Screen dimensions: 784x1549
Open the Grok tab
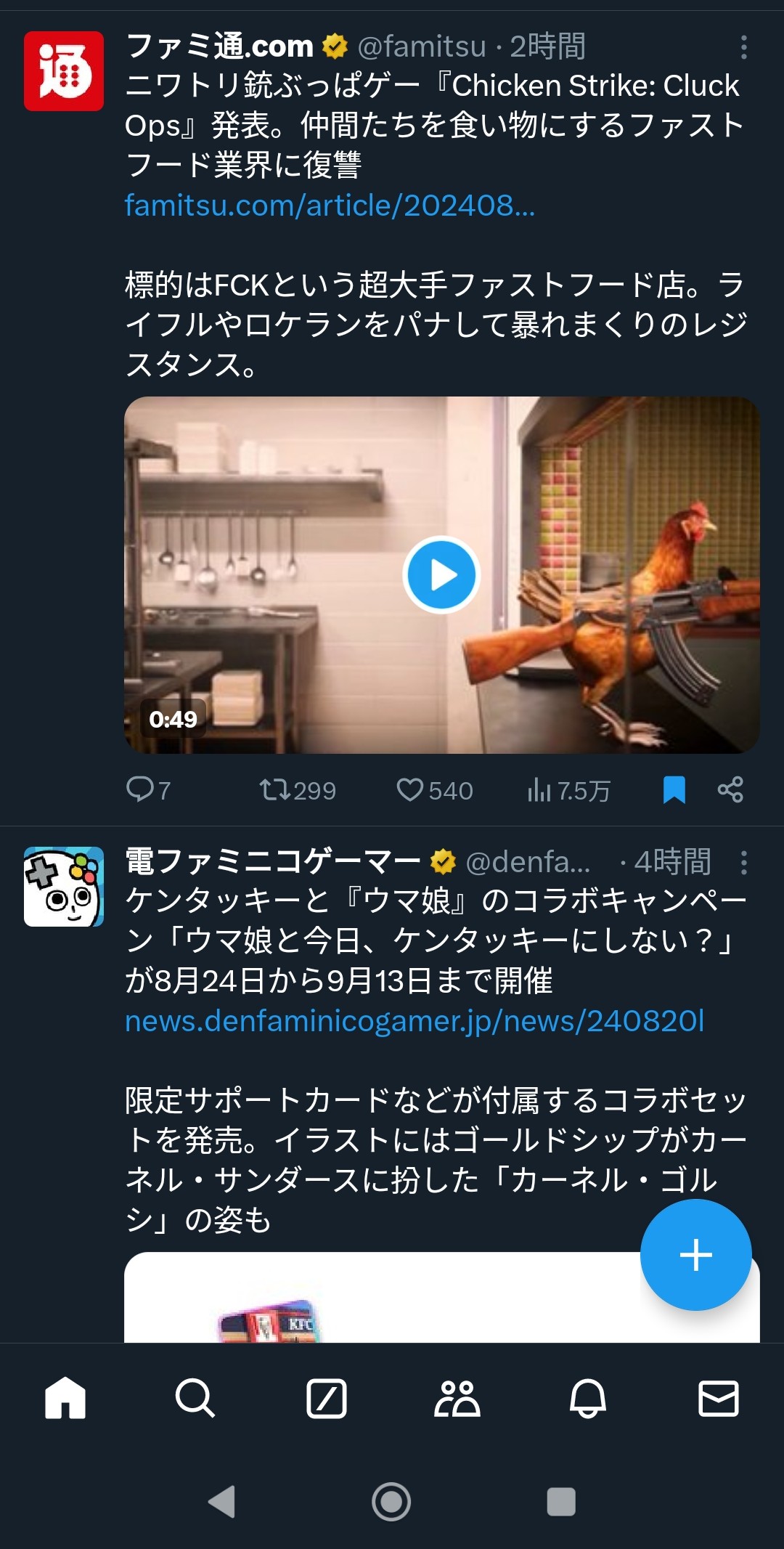[x=327, y=1398]
